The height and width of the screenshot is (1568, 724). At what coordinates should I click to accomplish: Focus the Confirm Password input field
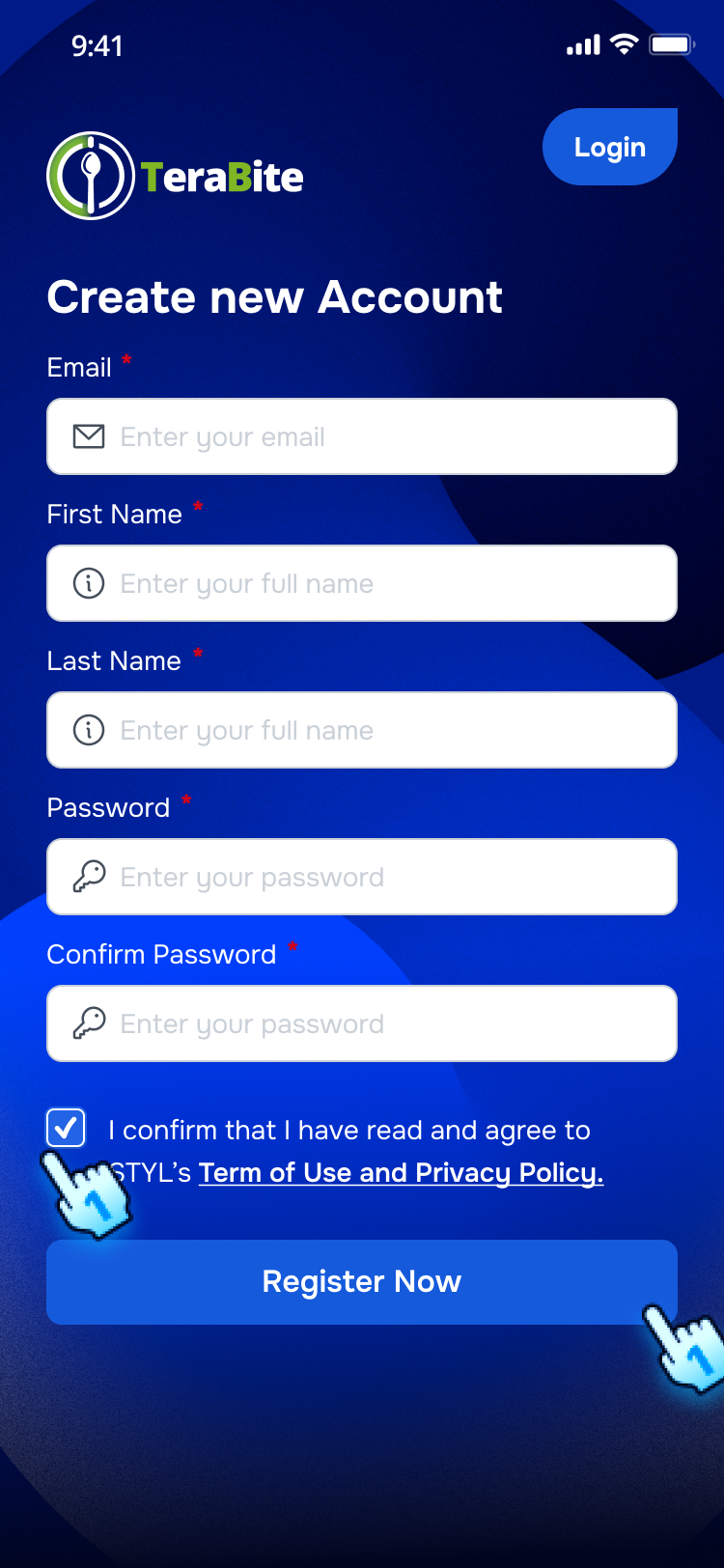pos(362,1023)
